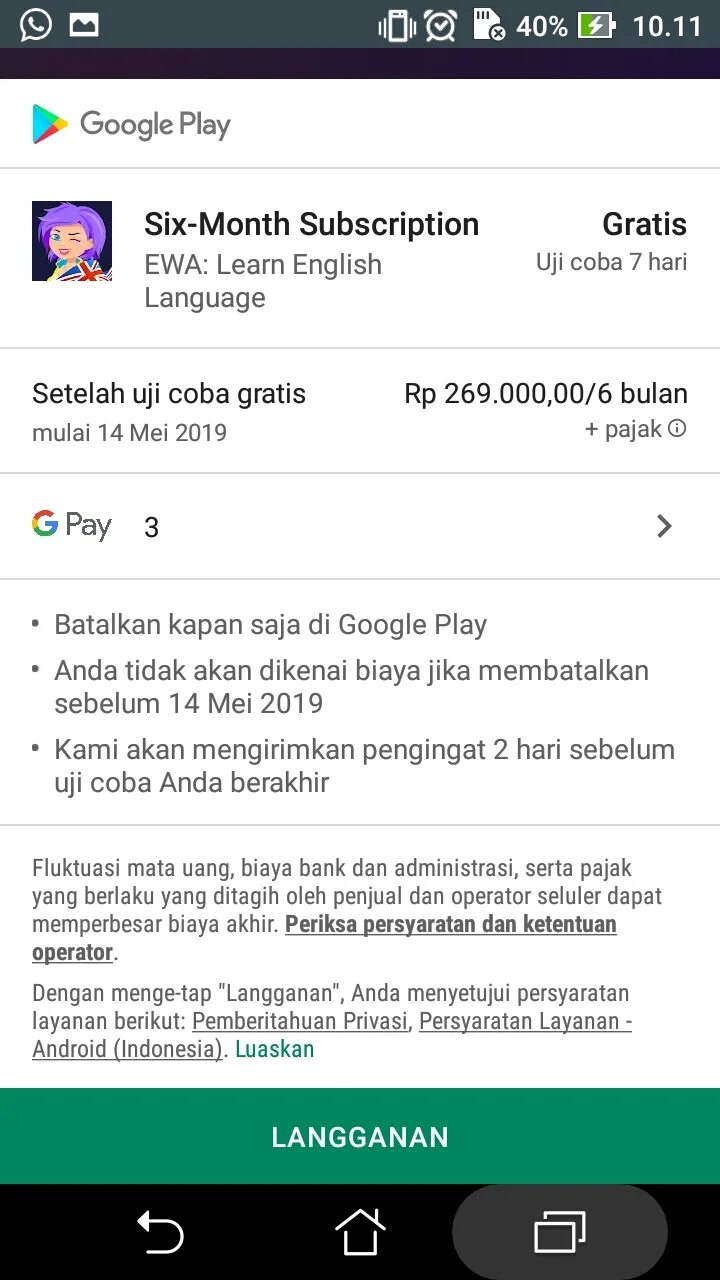
Task: Tap the green LANGGANAN subscribe button
Action: tap(360, 1136)
